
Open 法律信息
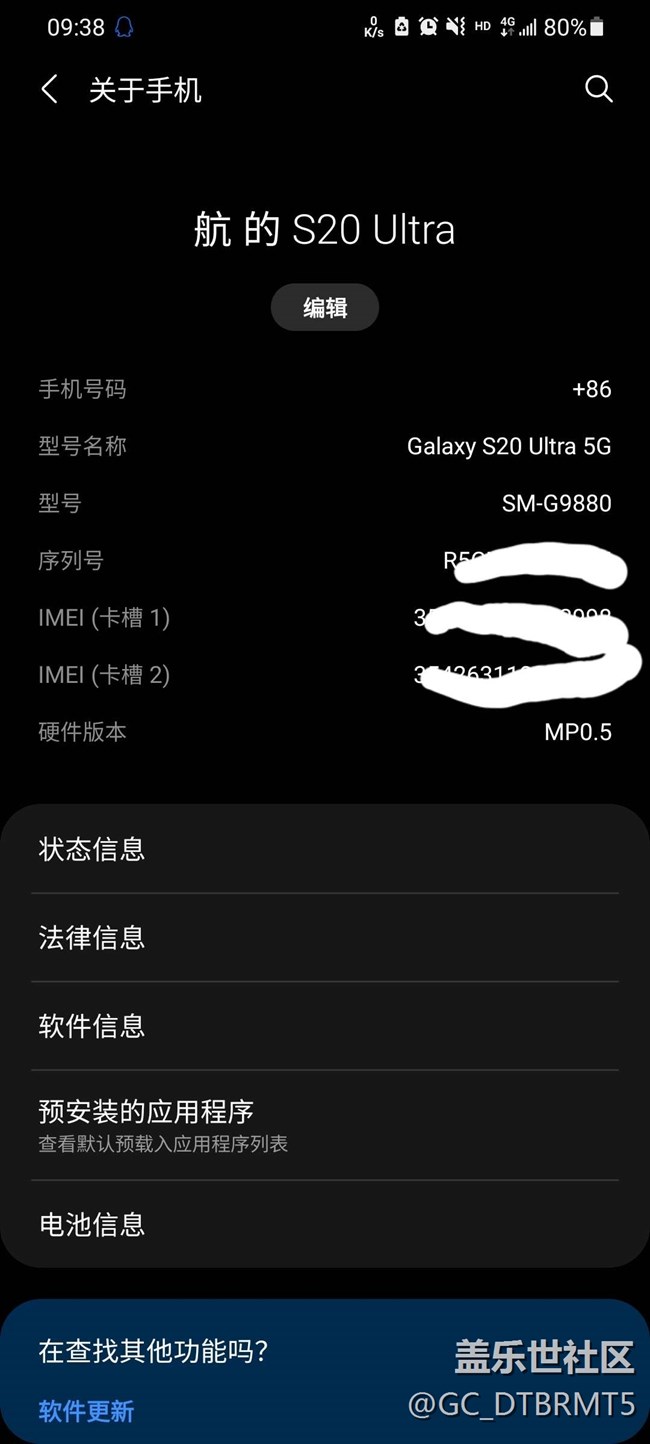point(325,937)
